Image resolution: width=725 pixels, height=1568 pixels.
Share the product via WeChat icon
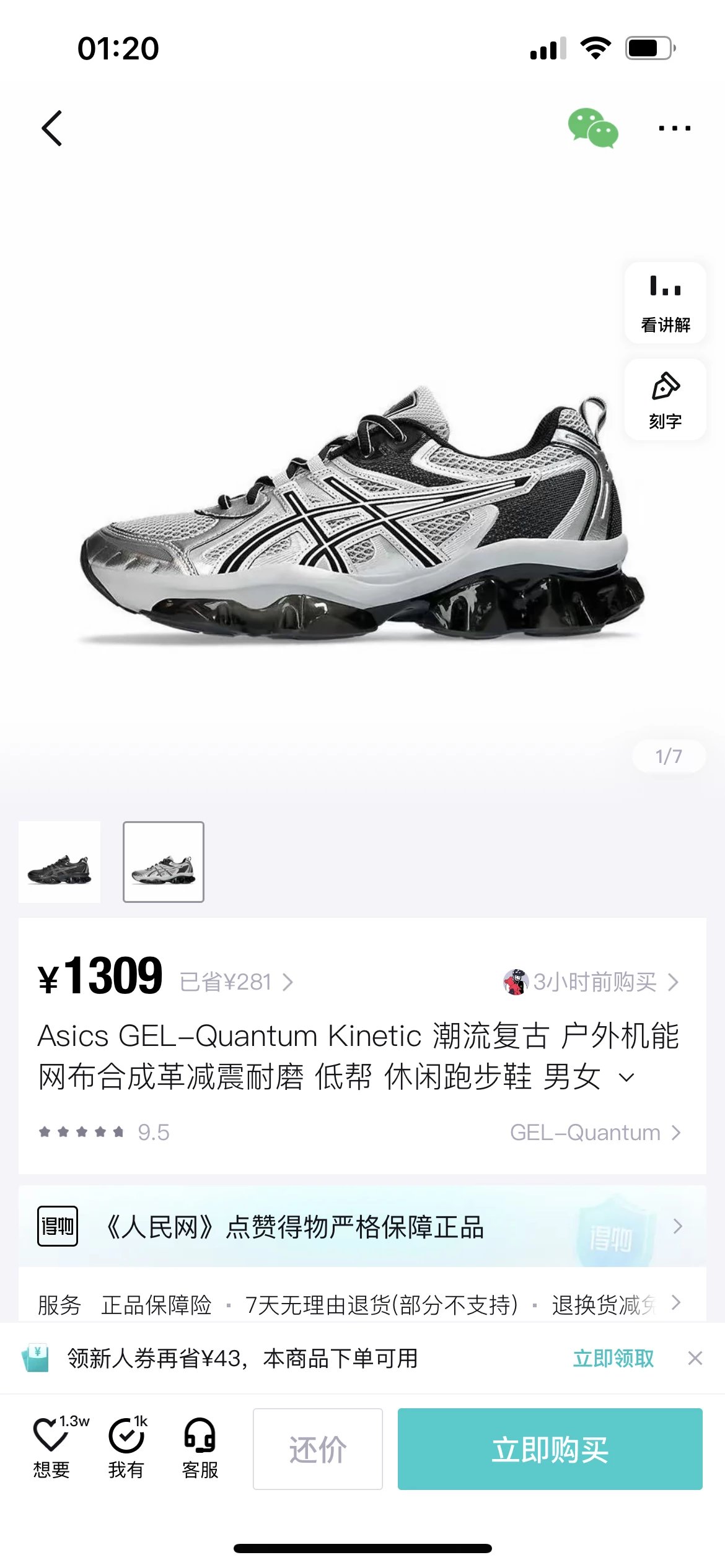[x=593, y=128]
